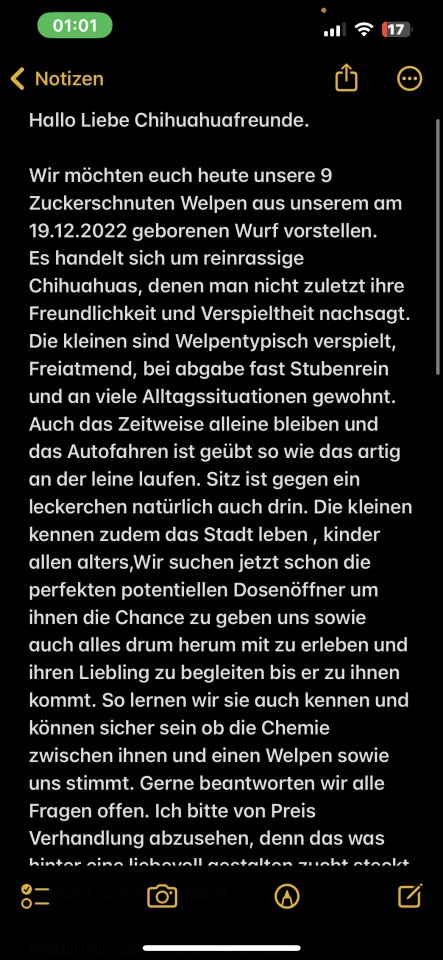Viewport: 443px width, 960px height.
Task: Compose a new note
Action: coord(410,896)
